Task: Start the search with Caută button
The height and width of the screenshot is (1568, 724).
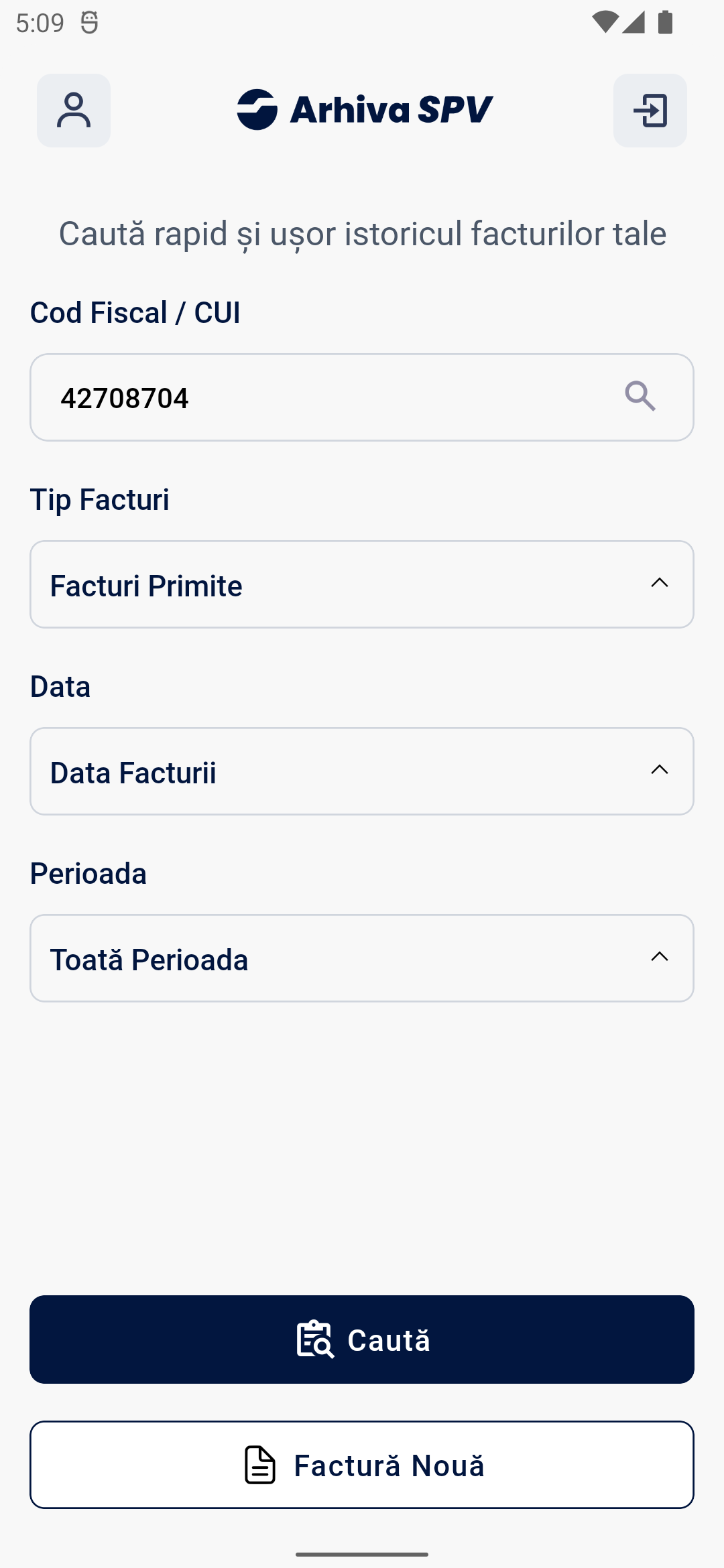Action: [362, 1340]
